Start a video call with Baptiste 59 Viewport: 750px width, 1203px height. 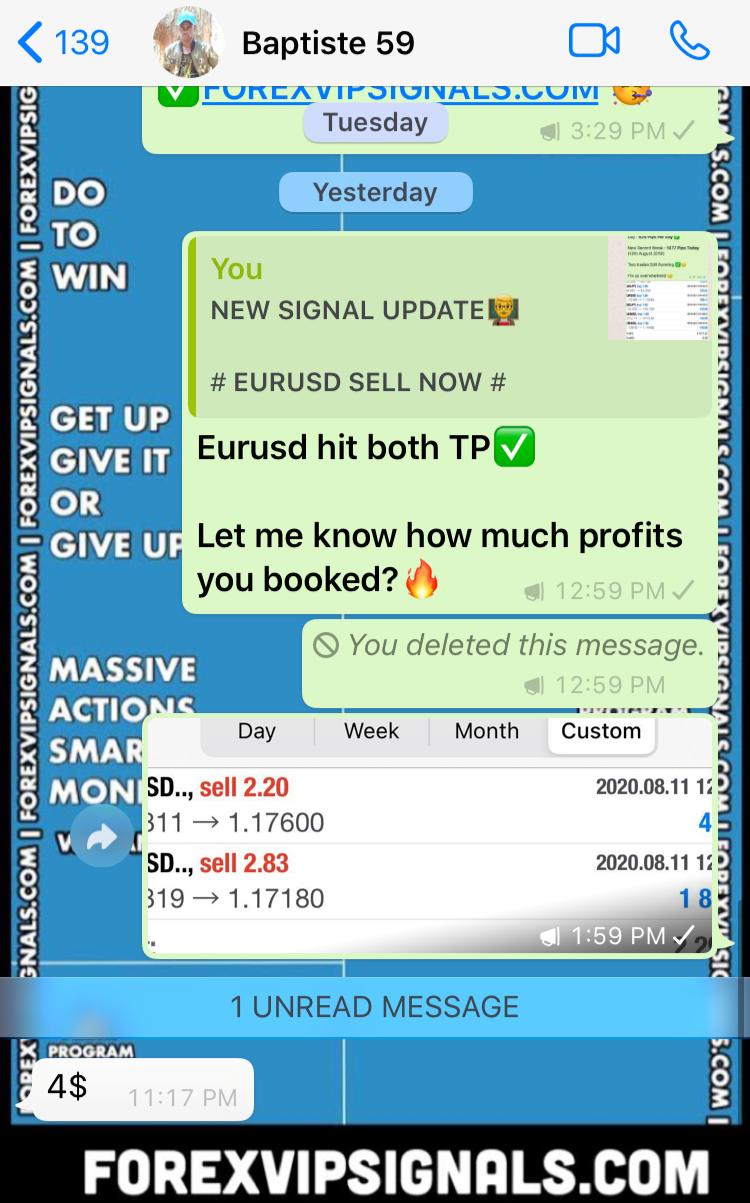click(594, 42)
